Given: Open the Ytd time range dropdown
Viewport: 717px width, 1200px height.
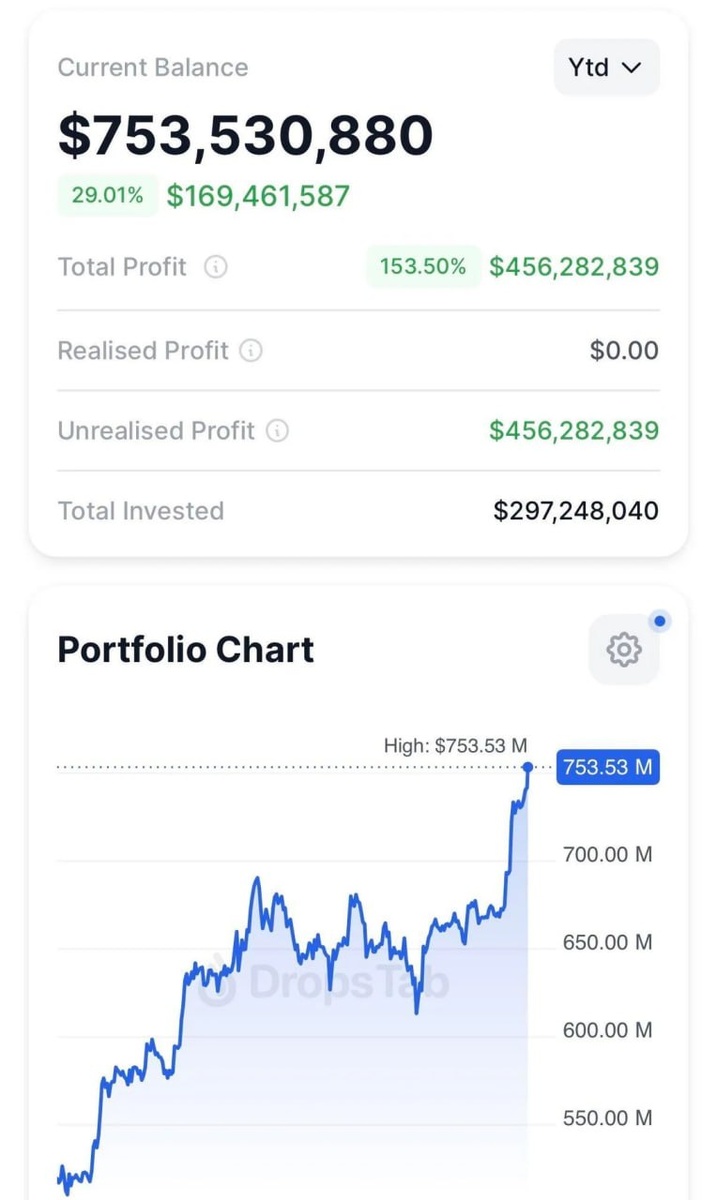Looking at the screenshot, I should 606,68.
